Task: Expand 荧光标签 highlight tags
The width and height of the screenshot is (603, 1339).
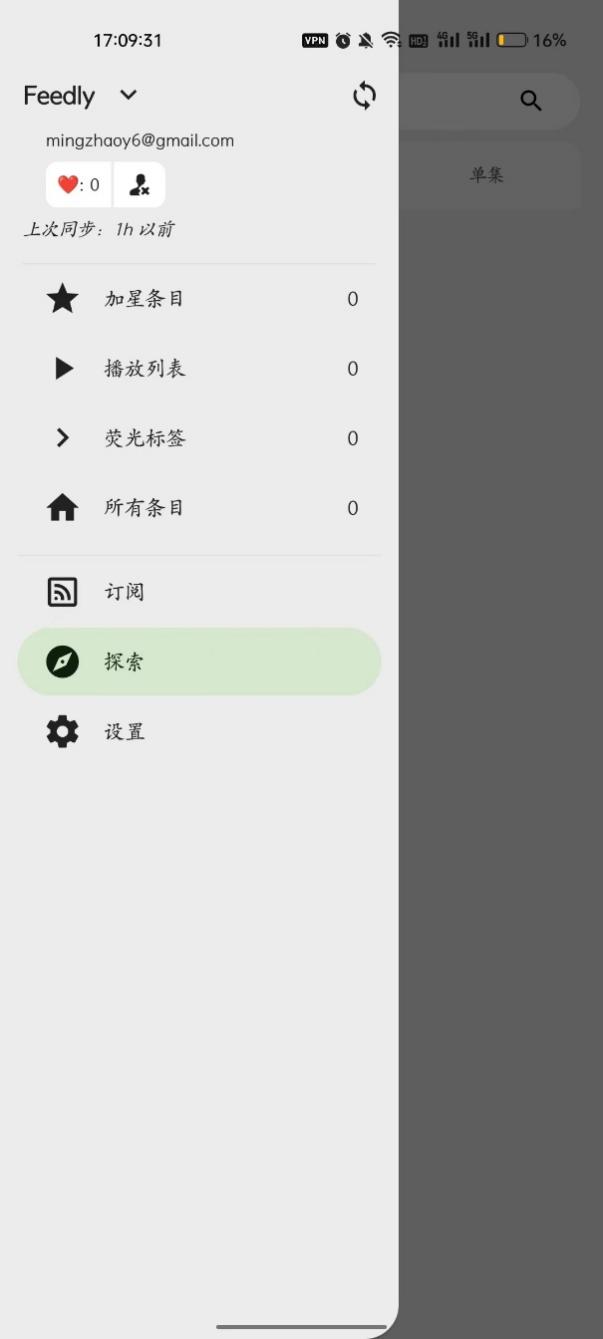Action: [x=199, y=438]
